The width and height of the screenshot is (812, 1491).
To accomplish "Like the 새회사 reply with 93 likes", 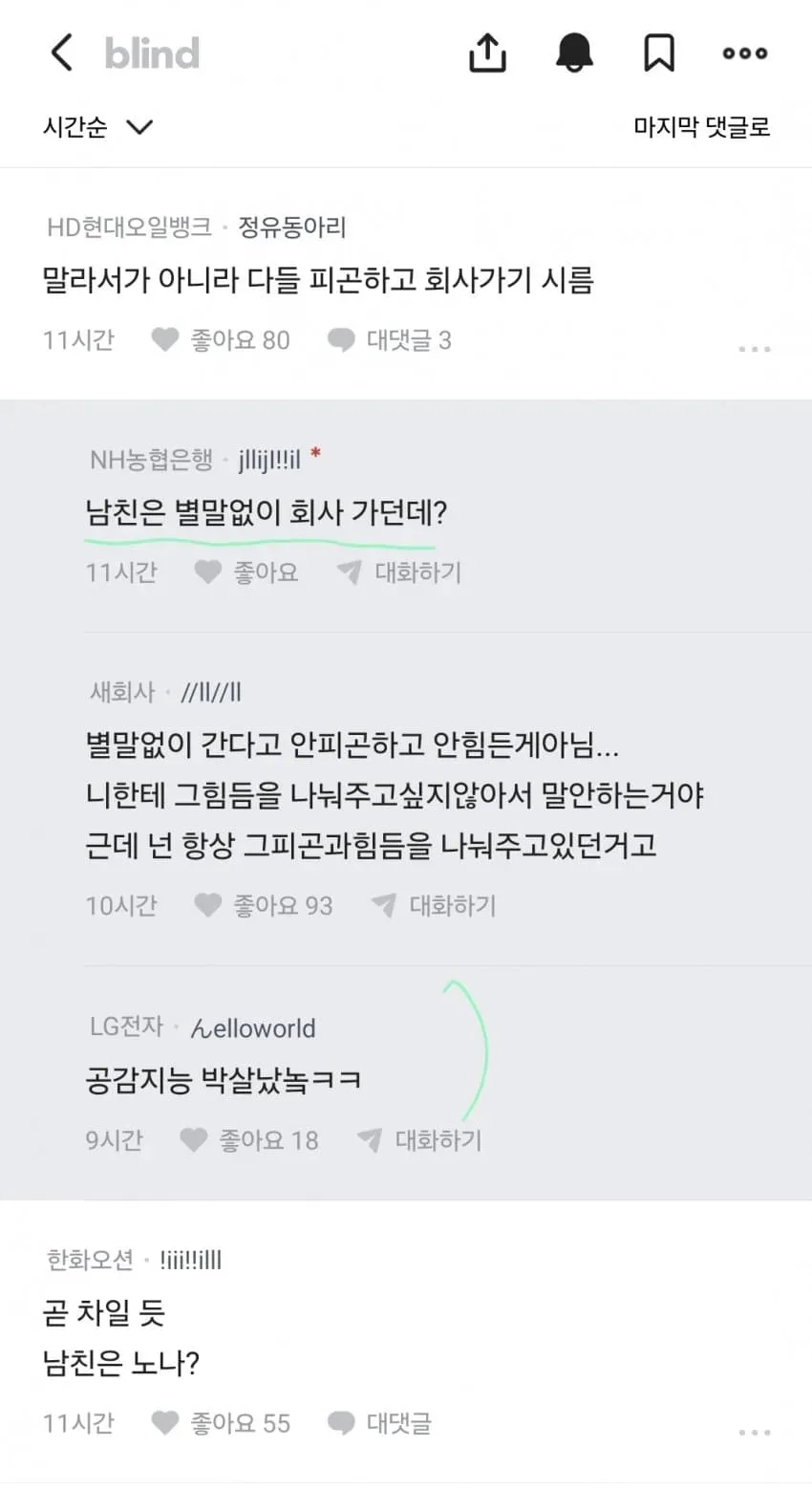I will pyautogui.click(x=264, y=905).
